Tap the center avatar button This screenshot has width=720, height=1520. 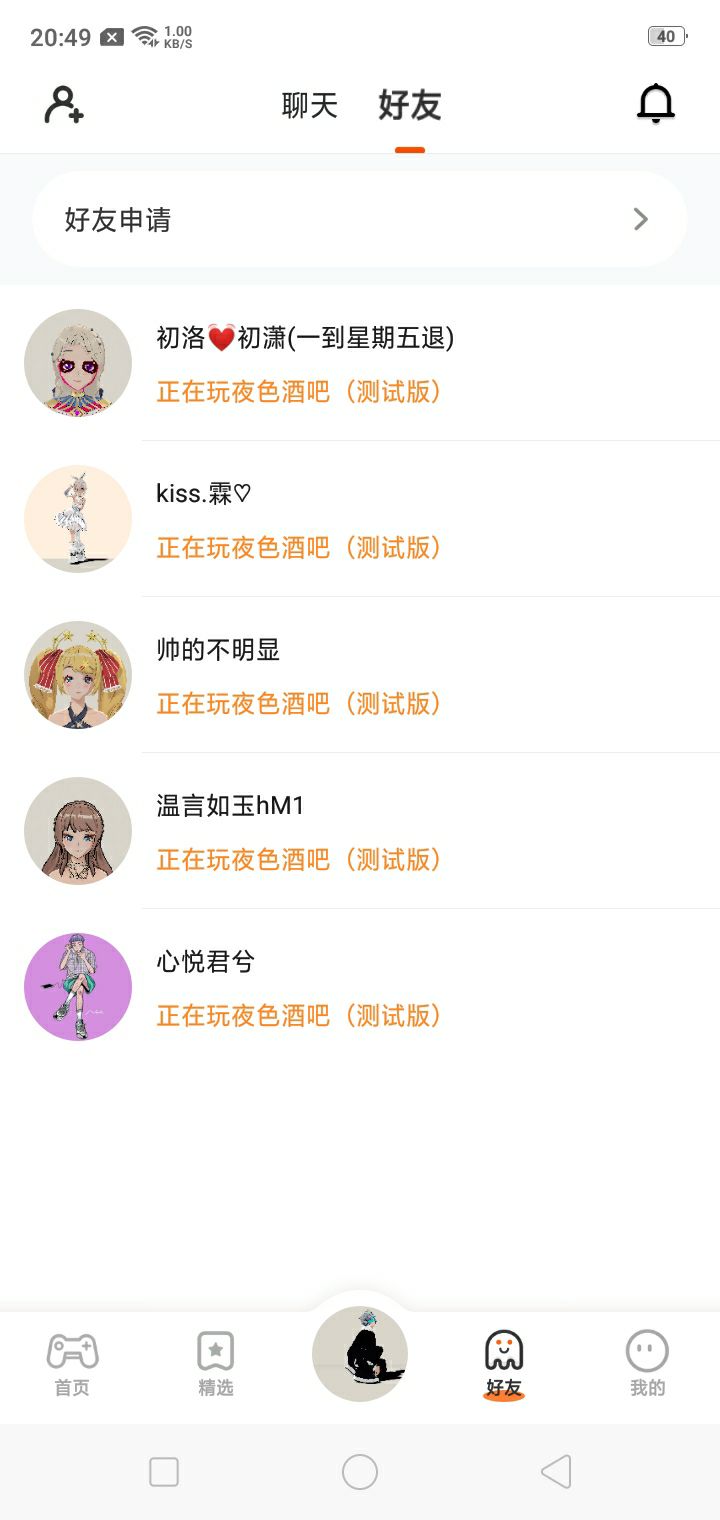click(360, 1353)
